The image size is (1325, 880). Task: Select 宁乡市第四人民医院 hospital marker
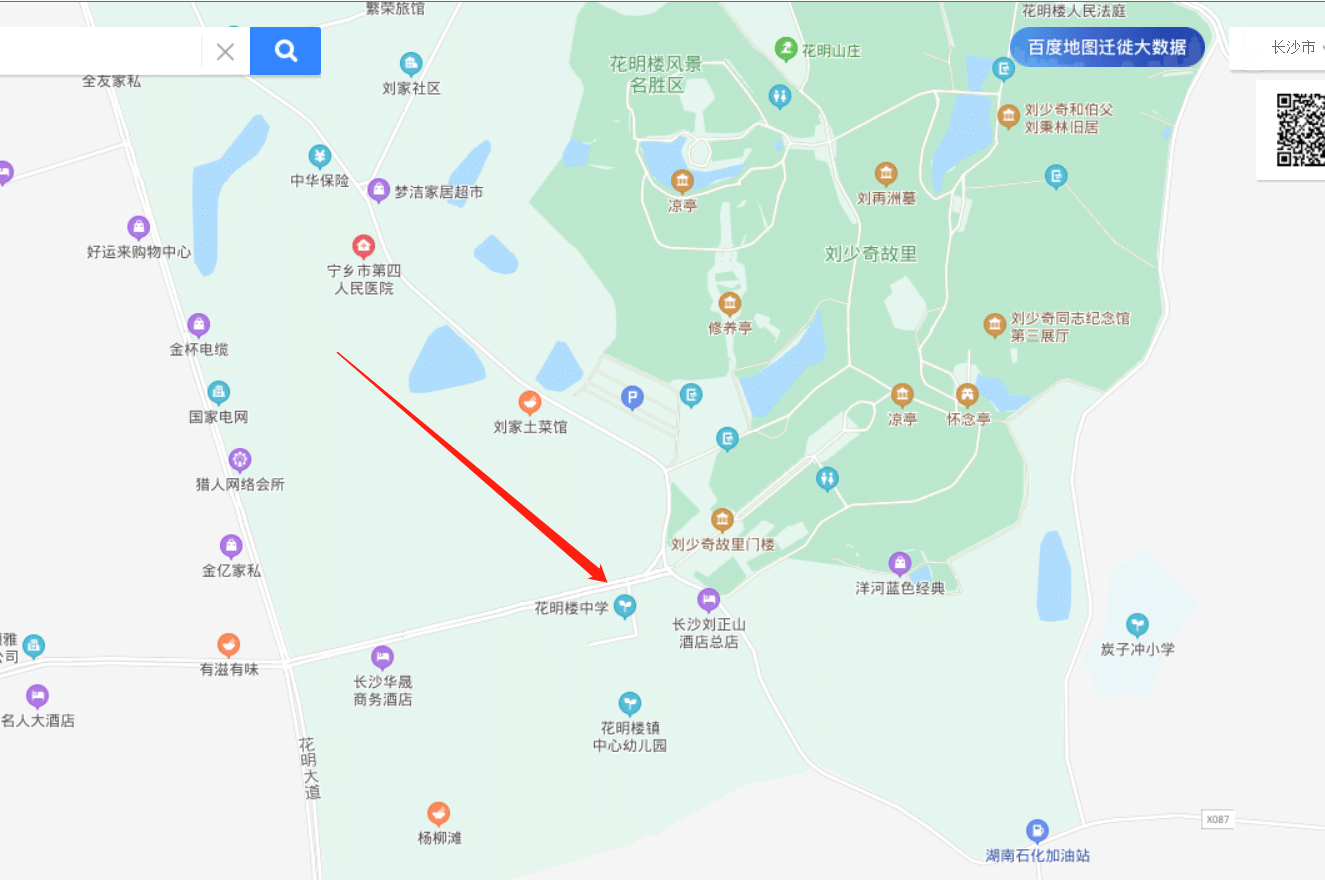(x=363, y=245)
